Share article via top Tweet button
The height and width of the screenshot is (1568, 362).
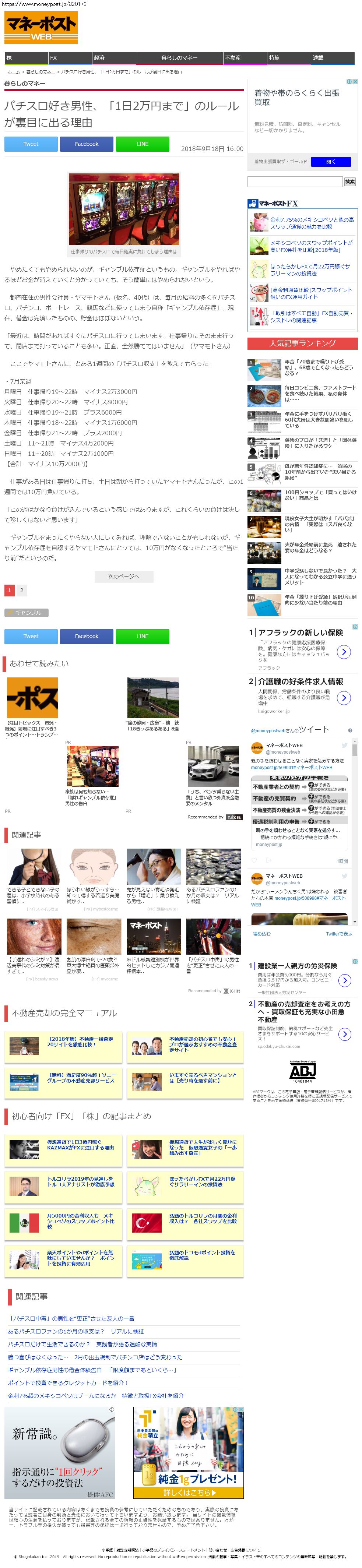click(x=31, y=144)
